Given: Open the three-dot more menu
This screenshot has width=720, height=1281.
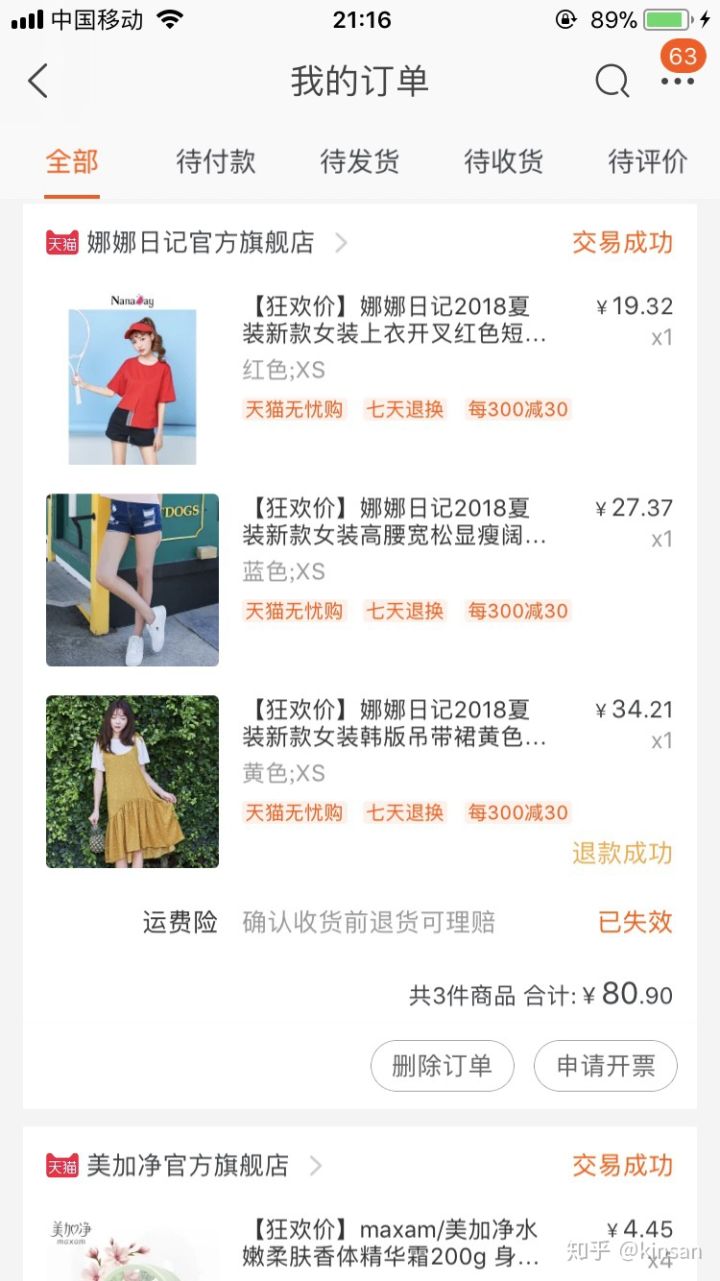Looking at the screenshot, I should click(x=677, y=81).
